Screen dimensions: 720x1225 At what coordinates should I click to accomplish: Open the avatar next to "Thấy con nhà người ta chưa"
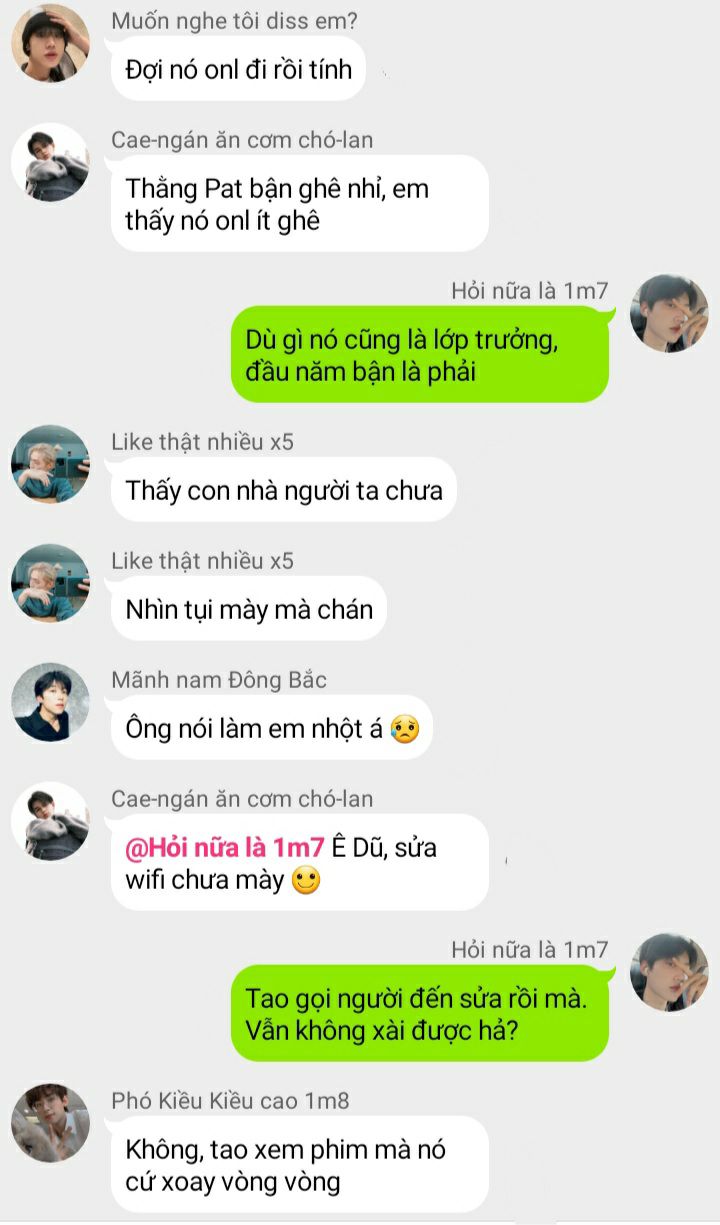point(50,464)
